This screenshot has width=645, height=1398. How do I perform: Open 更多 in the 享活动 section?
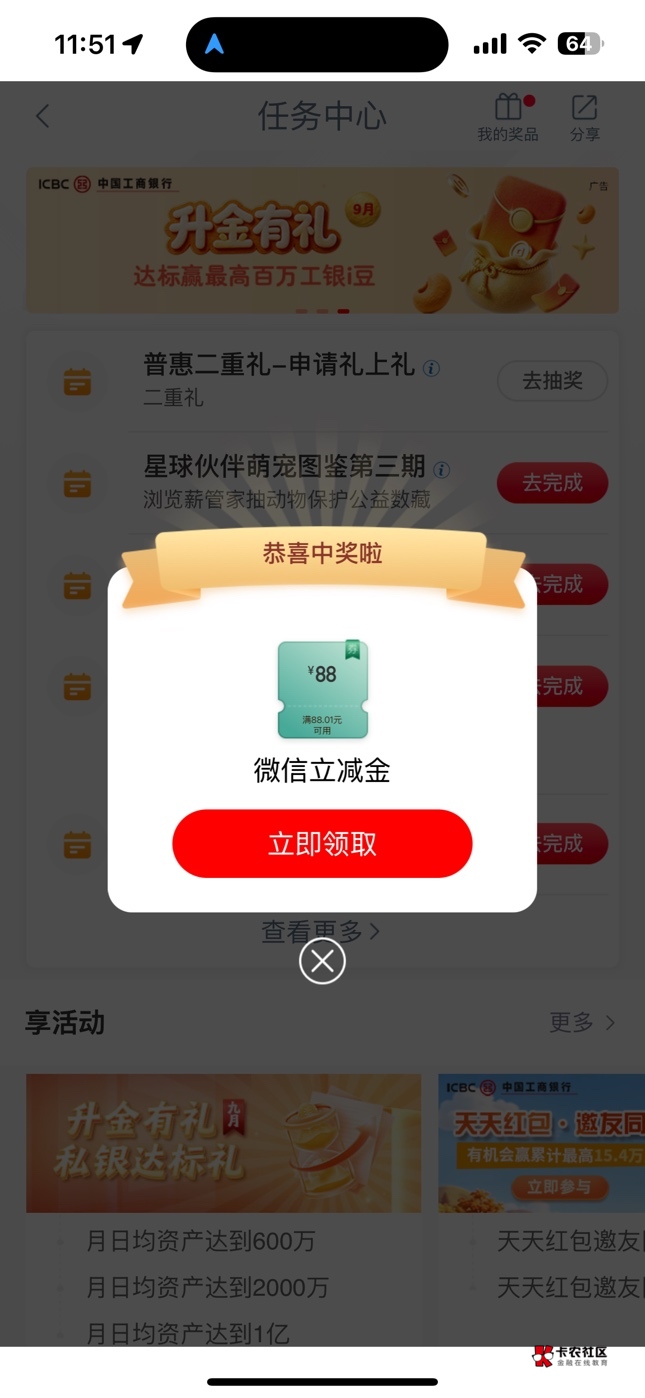582,1022
